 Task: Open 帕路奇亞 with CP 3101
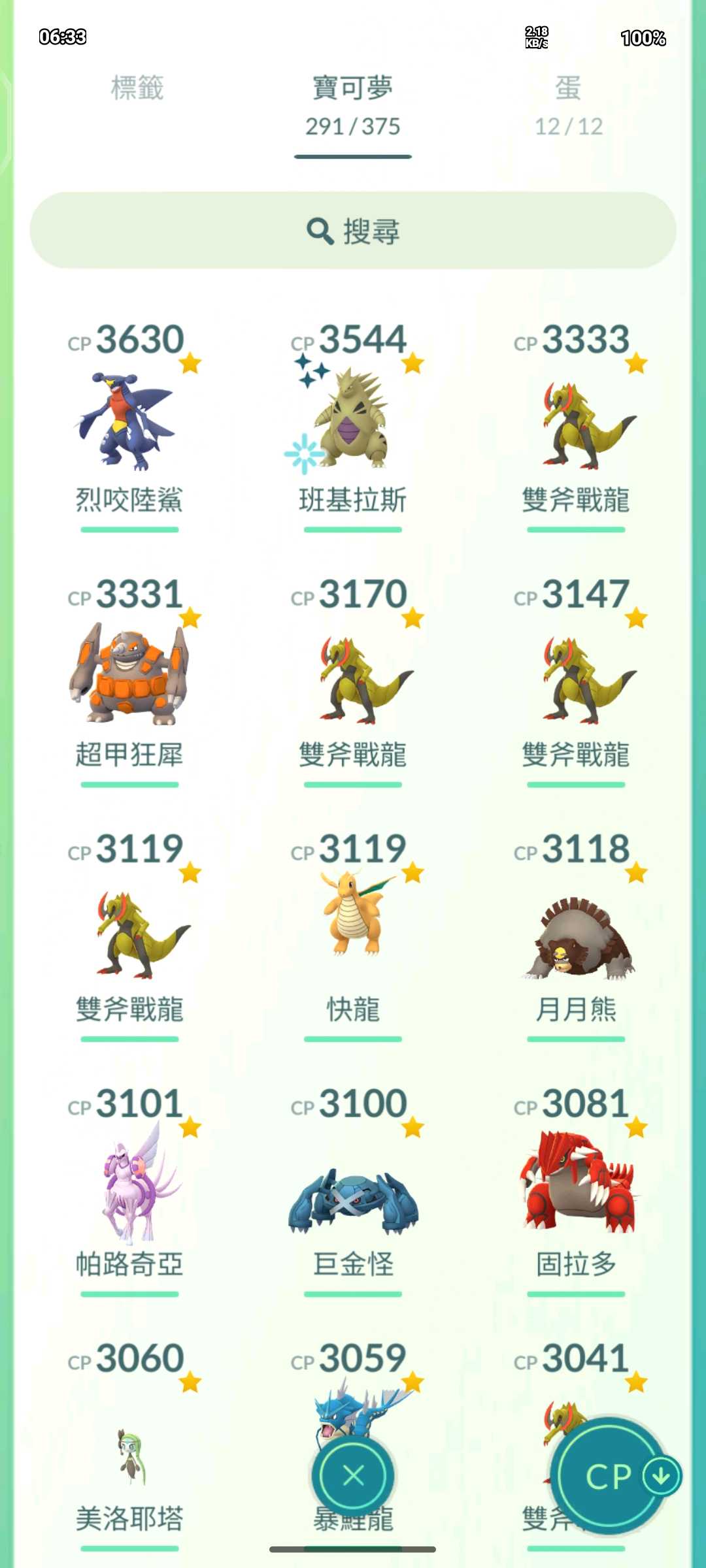pyautogui.click(x=129, y=1187)
